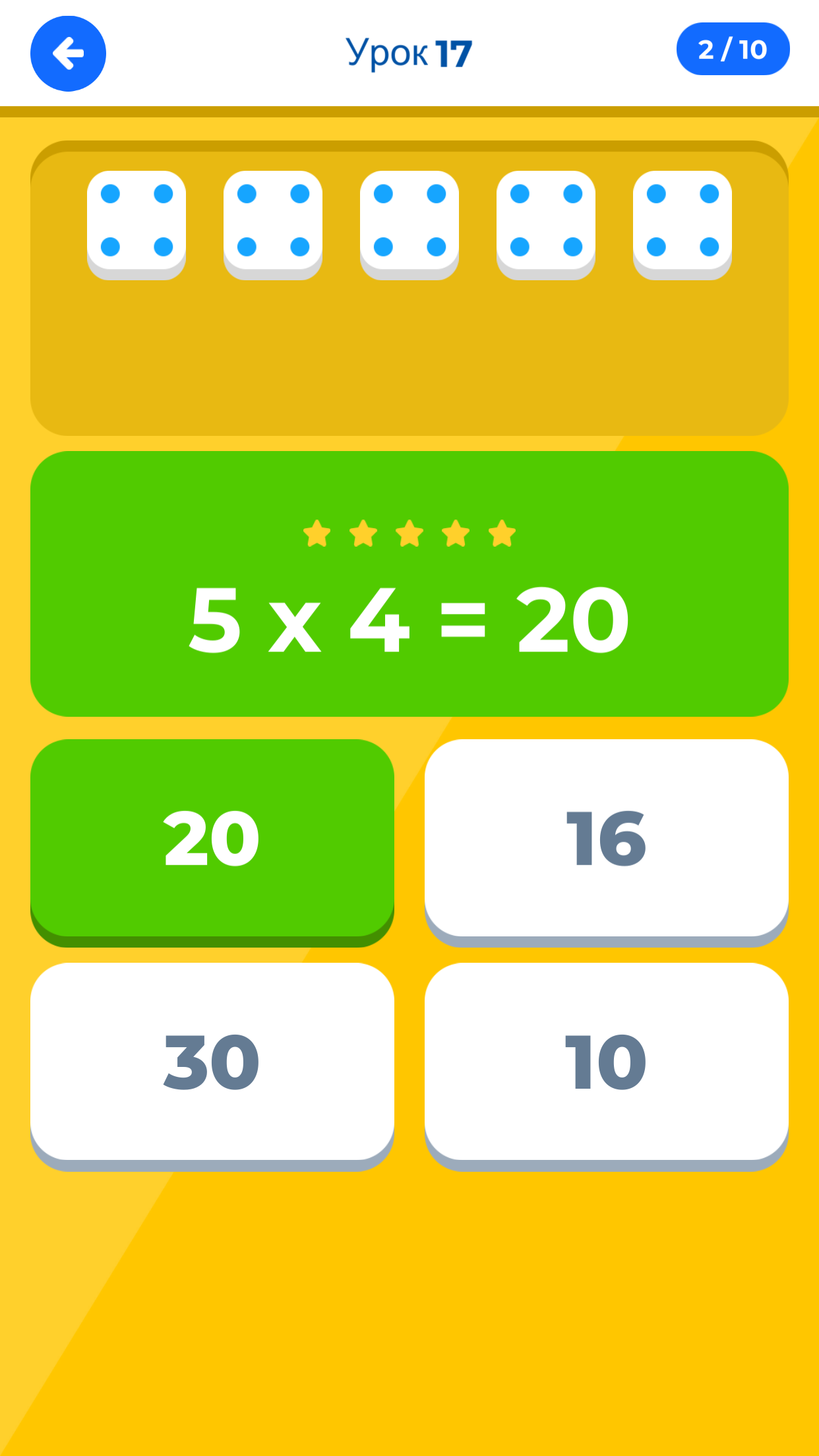Pick answer 30
Image resolution: width=819 pixels, height=1456 pixels.
(212, 1062)
